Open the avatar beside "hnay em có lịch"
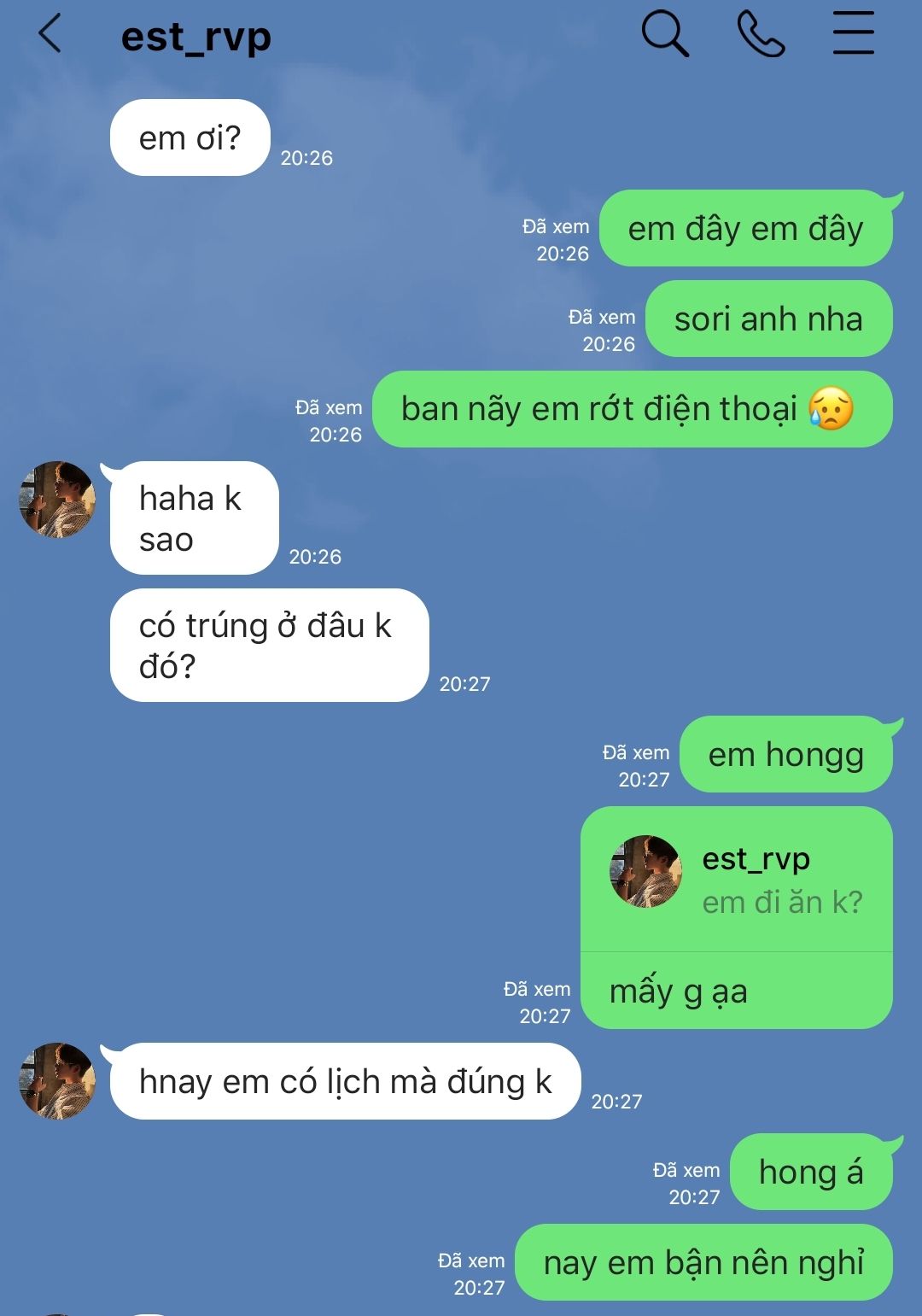The width and height of the screenshot is (922, 1316). pos(57,1081)
